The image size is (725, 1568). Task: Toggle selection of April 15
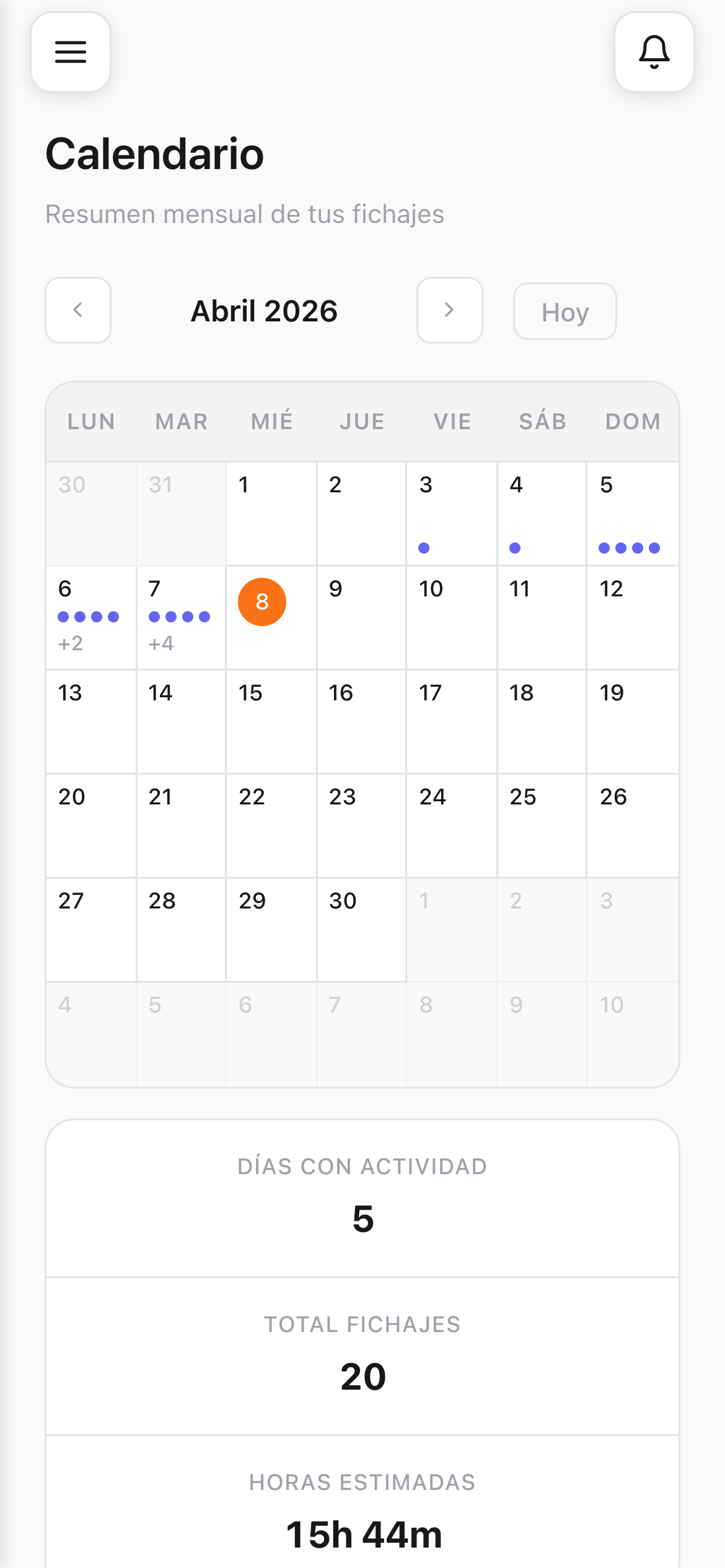pyautogui.click(x=271, y=722)
